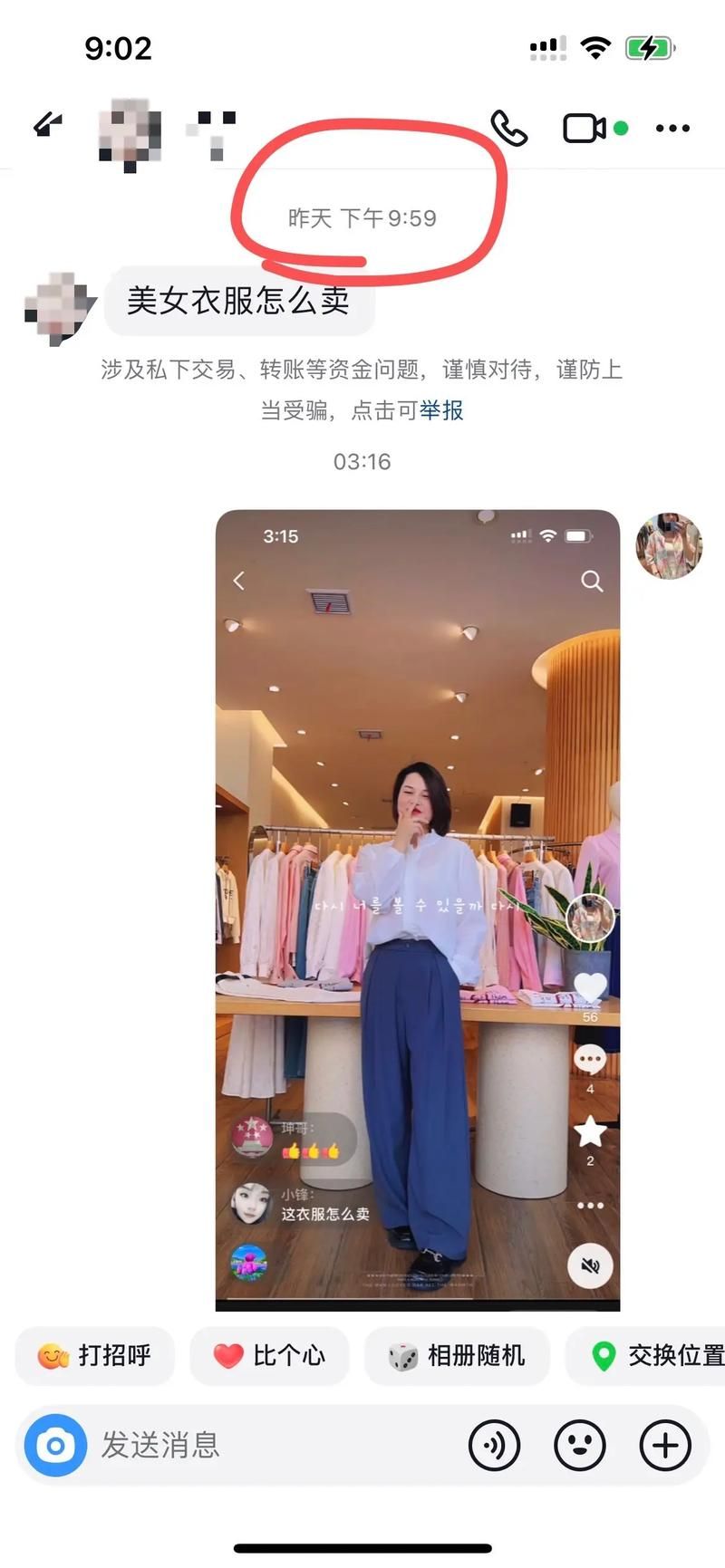Tap the 打招呼 quick reply chip
This screenshot has width=725, height=1568.
(x=94, y=1355)
